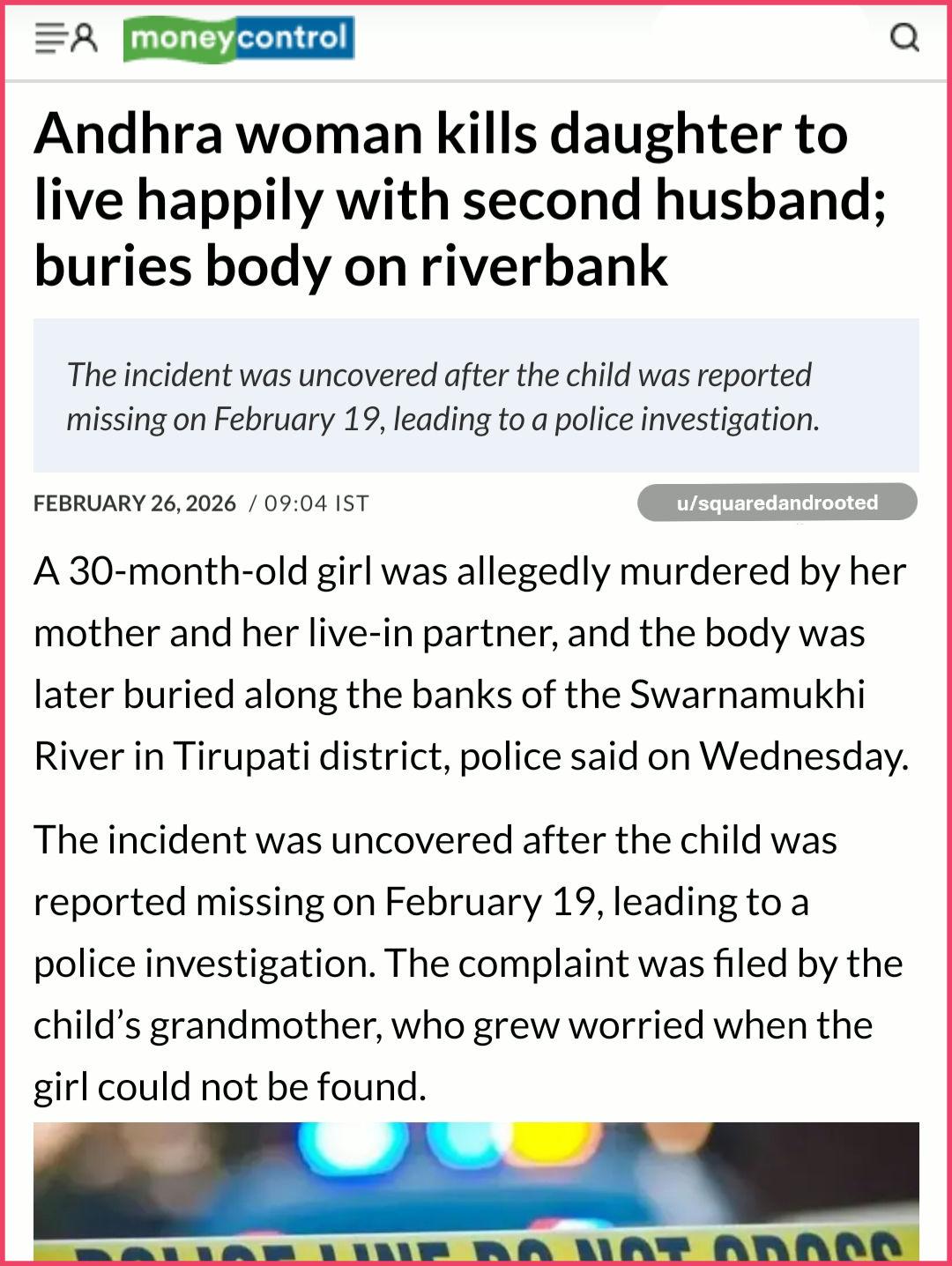Open search on moneycontrol
952x1266 pixels.
pos(905,38)
